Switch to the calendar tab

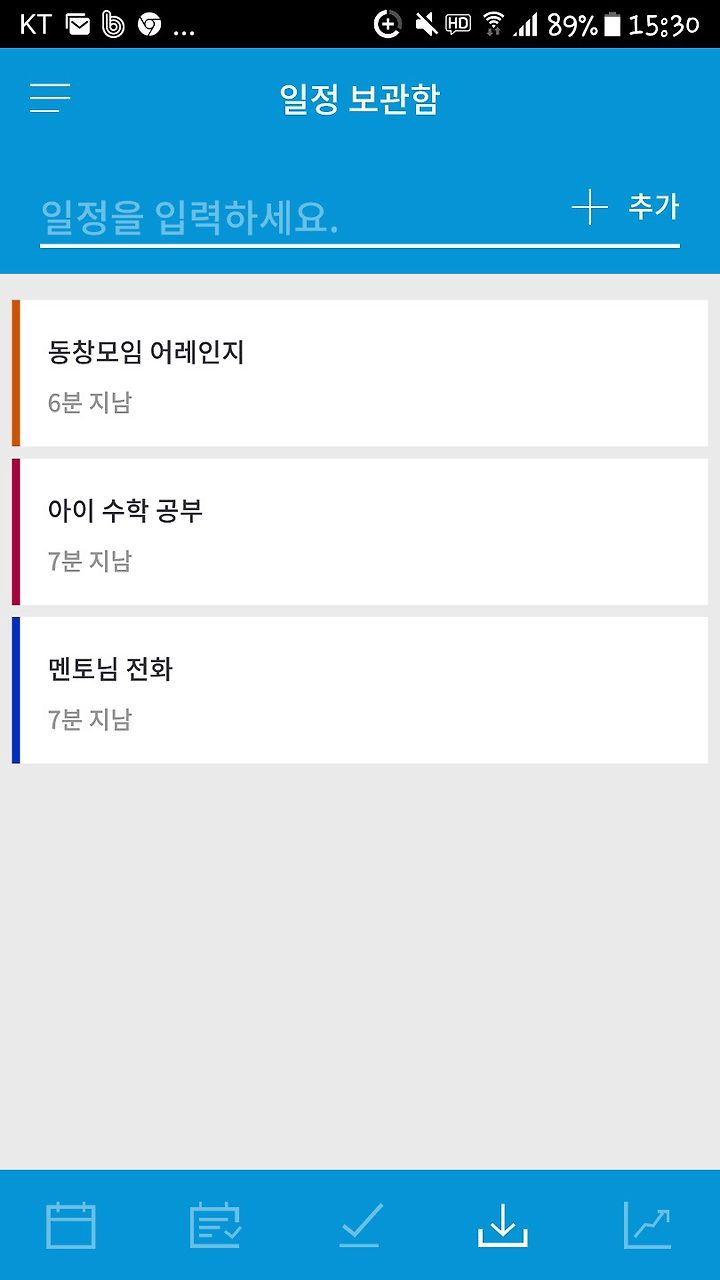(x=71, y=1225)
